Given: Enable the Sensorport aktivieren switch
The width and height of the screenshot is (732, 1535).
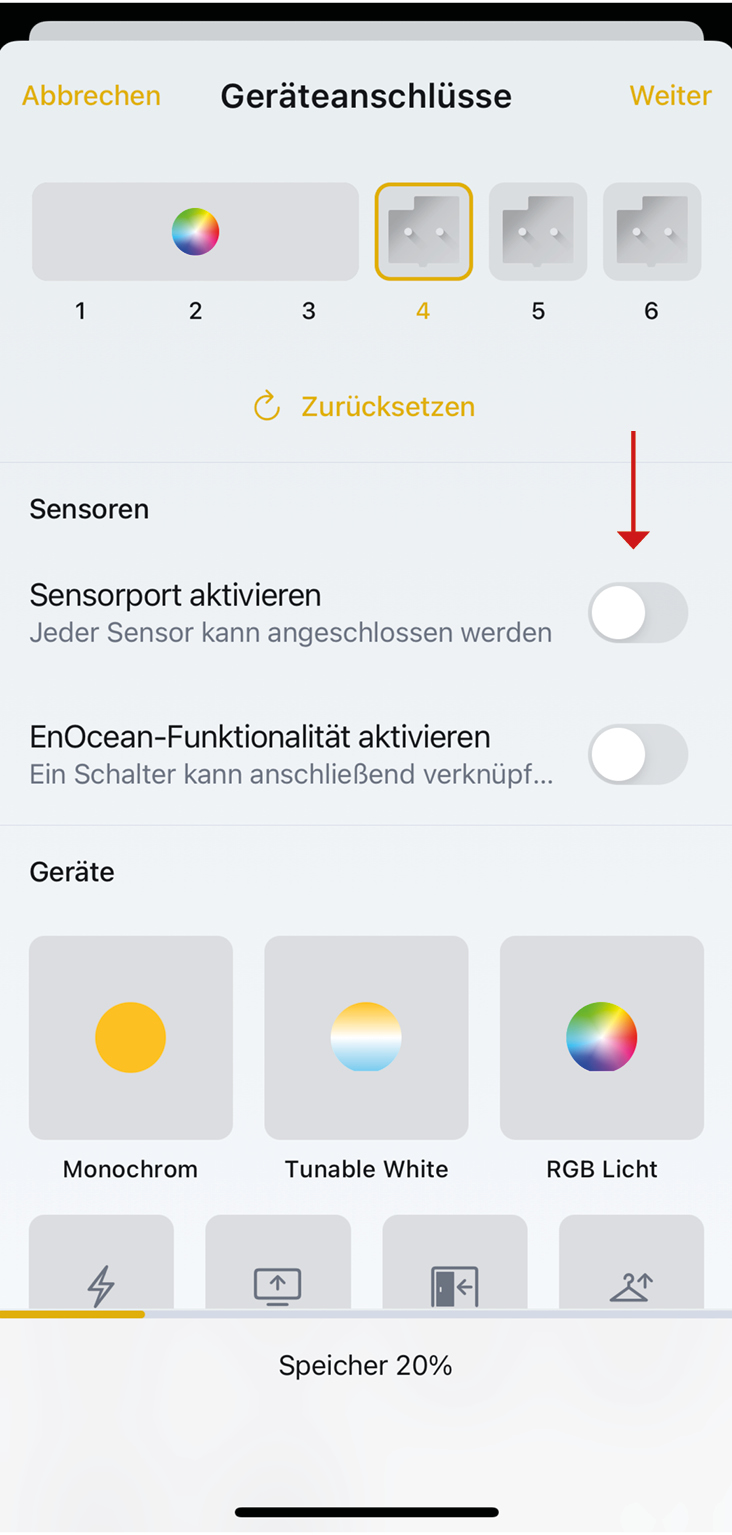Looking at the screenshot, I should pyautogui.click(x=637, y=612).
